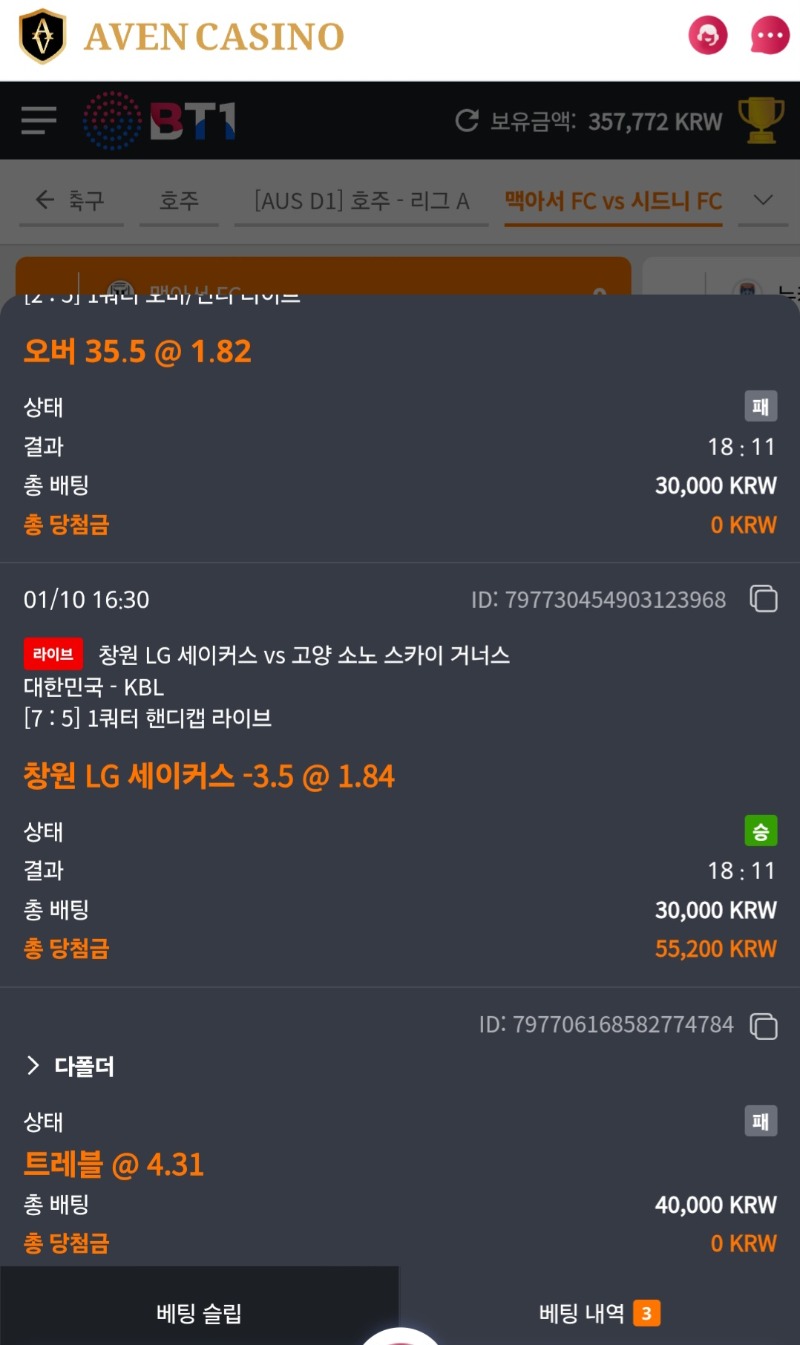
Task: Open the pink customer support character icon
Action: pos(707,35)
